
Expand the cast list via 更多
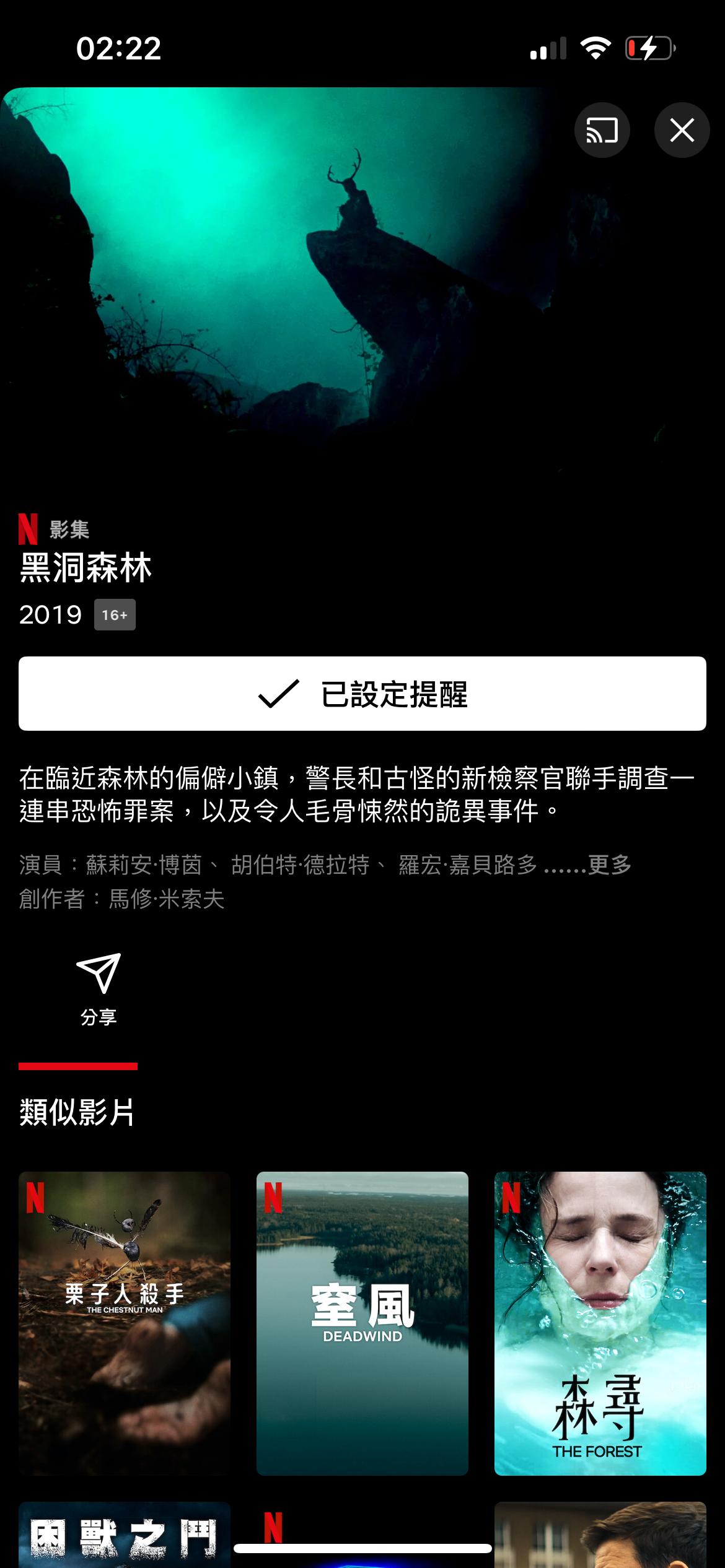click(x=609, y=865)
